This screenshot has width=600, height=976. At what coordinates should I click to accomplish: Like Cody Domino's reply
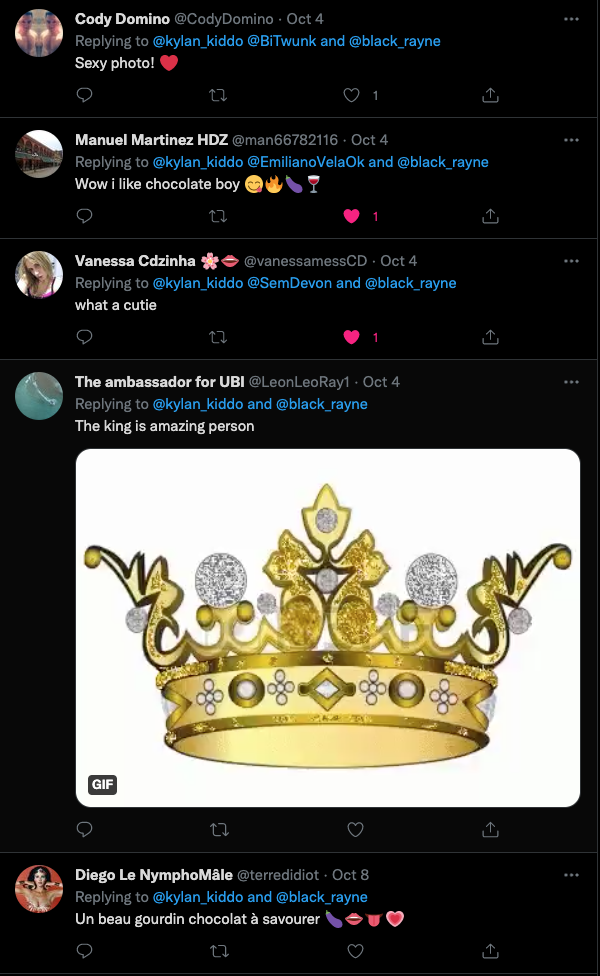(x=351, y=95)
